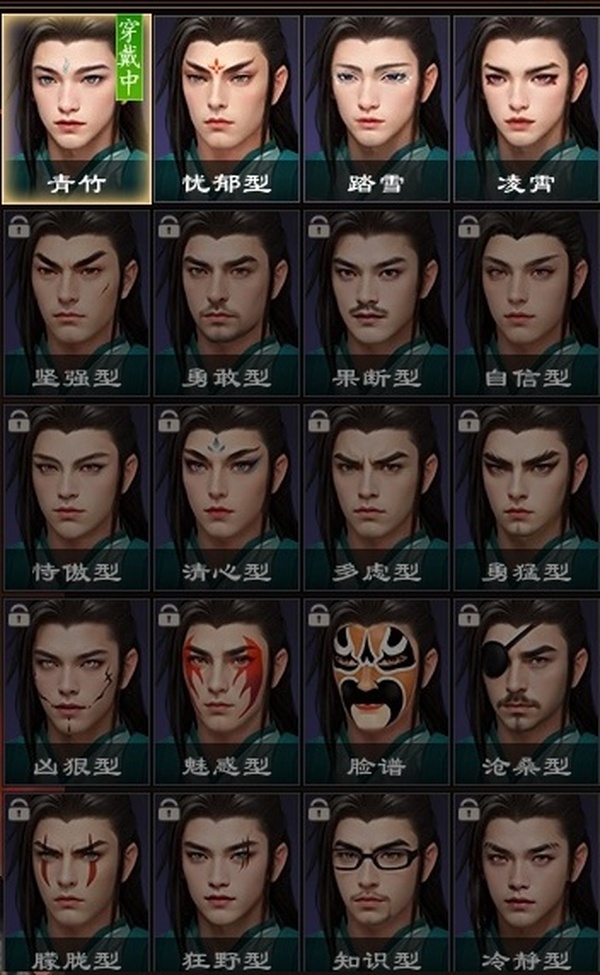Choose the 勇猛型 face tile

[x=526, y=497]
